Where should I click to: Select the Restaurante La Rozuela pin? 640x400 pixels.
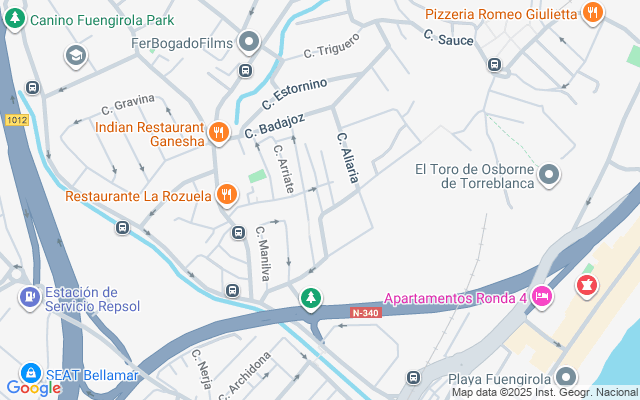(227, 195)
